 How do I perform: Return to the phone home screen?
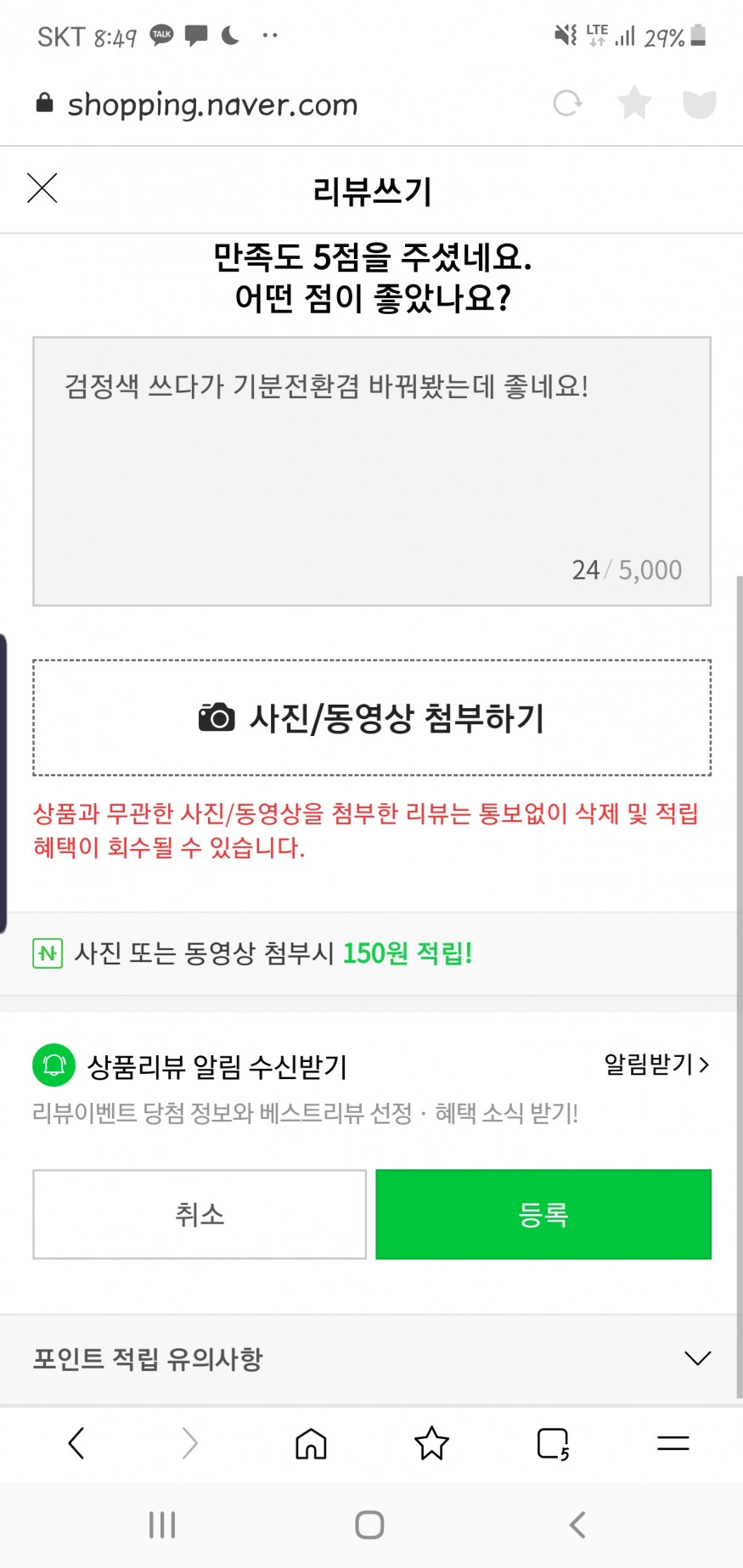click(369, 1525)
